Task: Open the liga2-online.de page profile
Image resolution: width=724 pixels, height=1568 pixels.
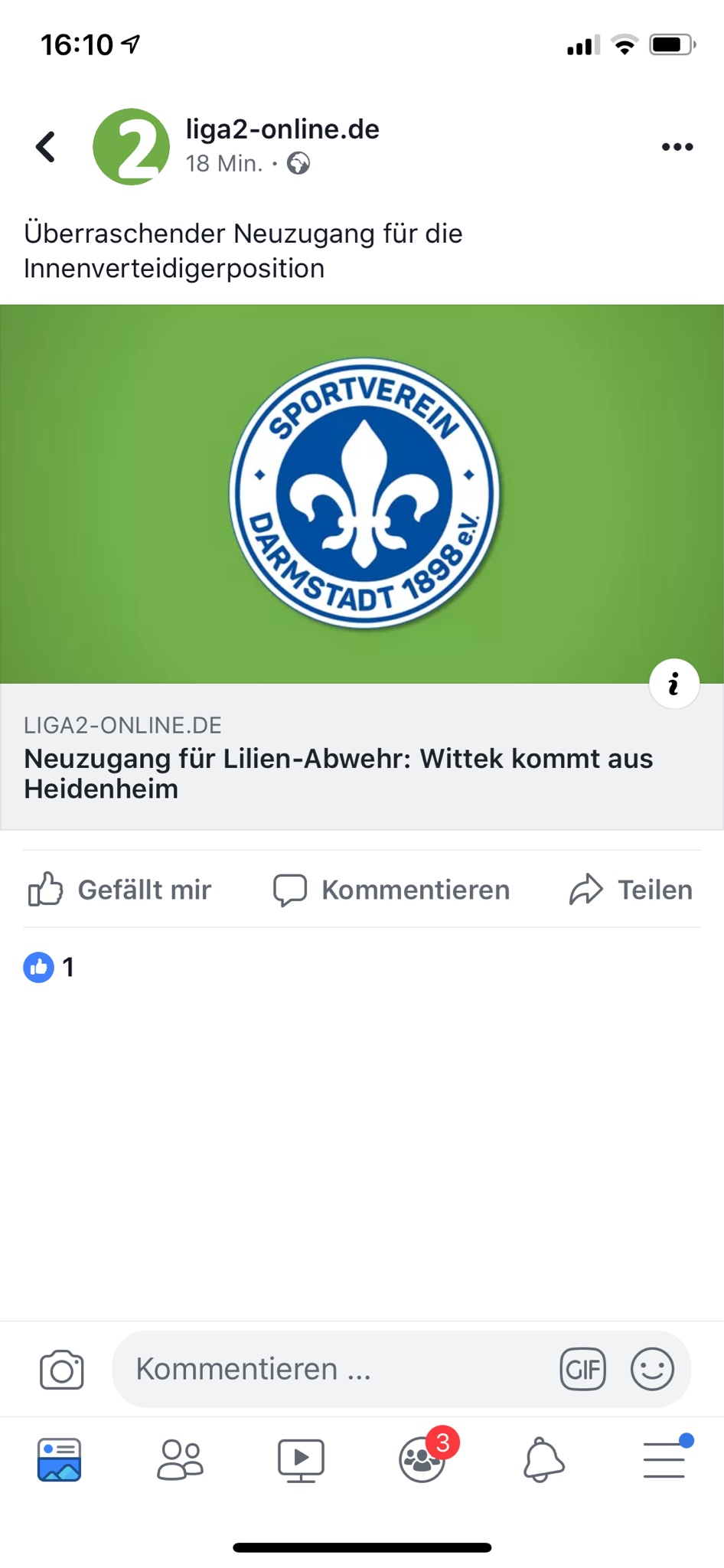Action: tap(282, 129)
